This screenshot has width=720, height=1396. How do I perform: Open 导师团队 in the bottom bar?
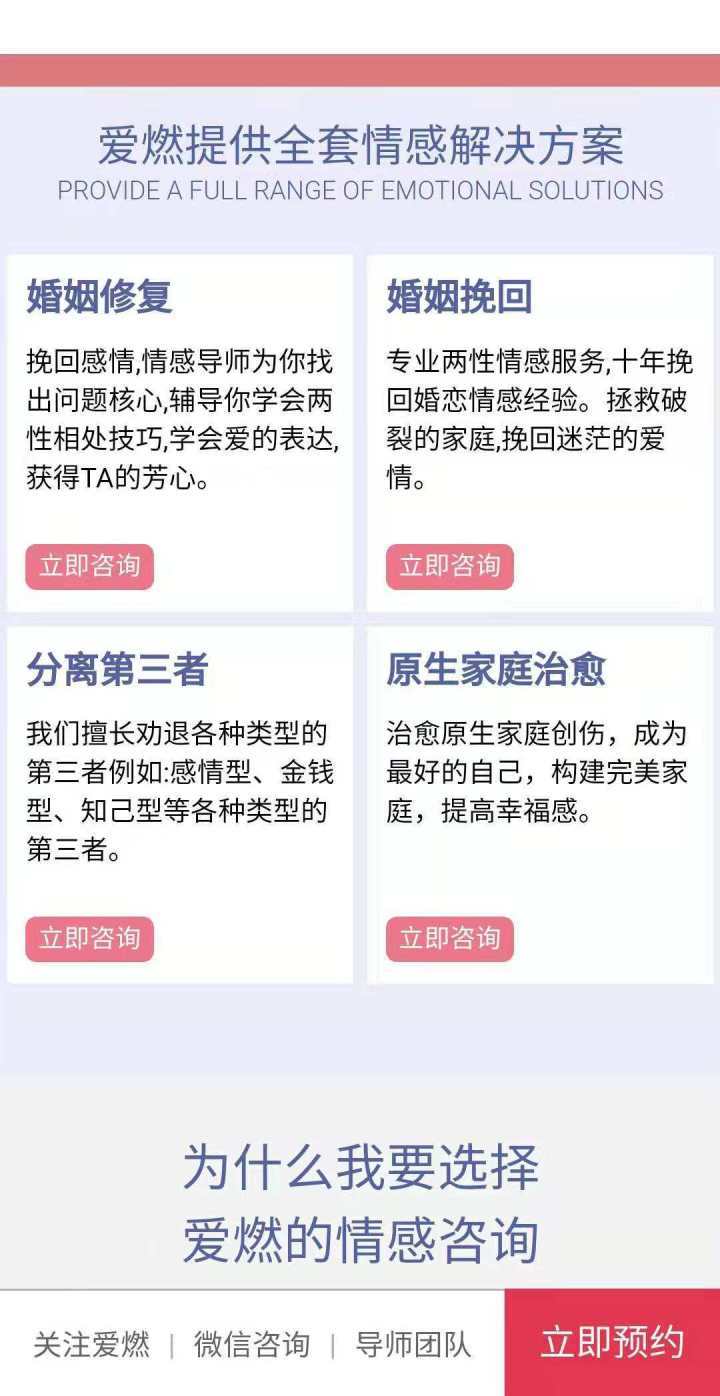pos(413,1344)
